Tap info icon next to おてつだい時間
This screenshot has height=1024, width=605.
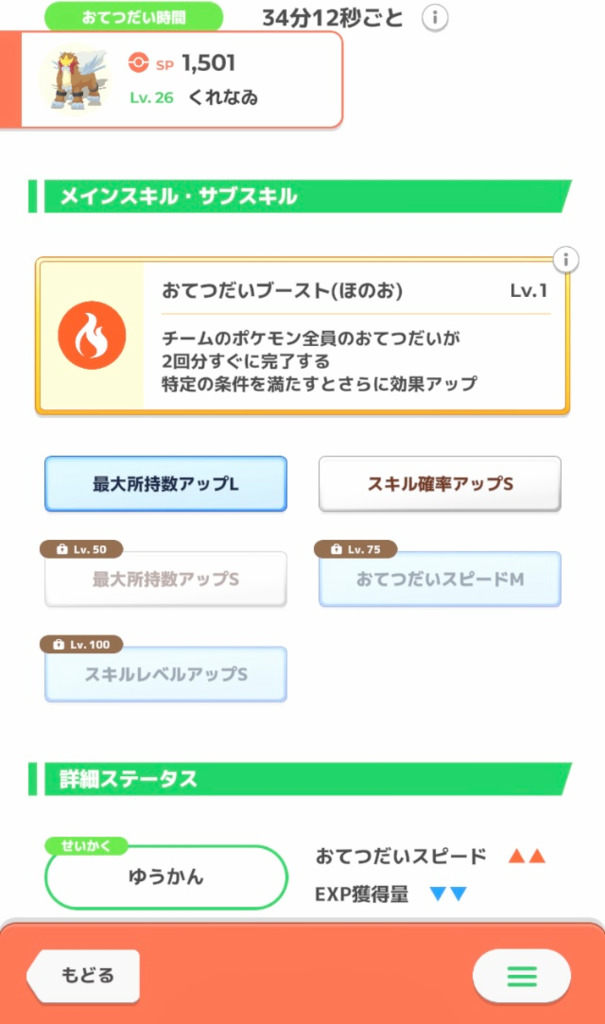coord(434,18)
